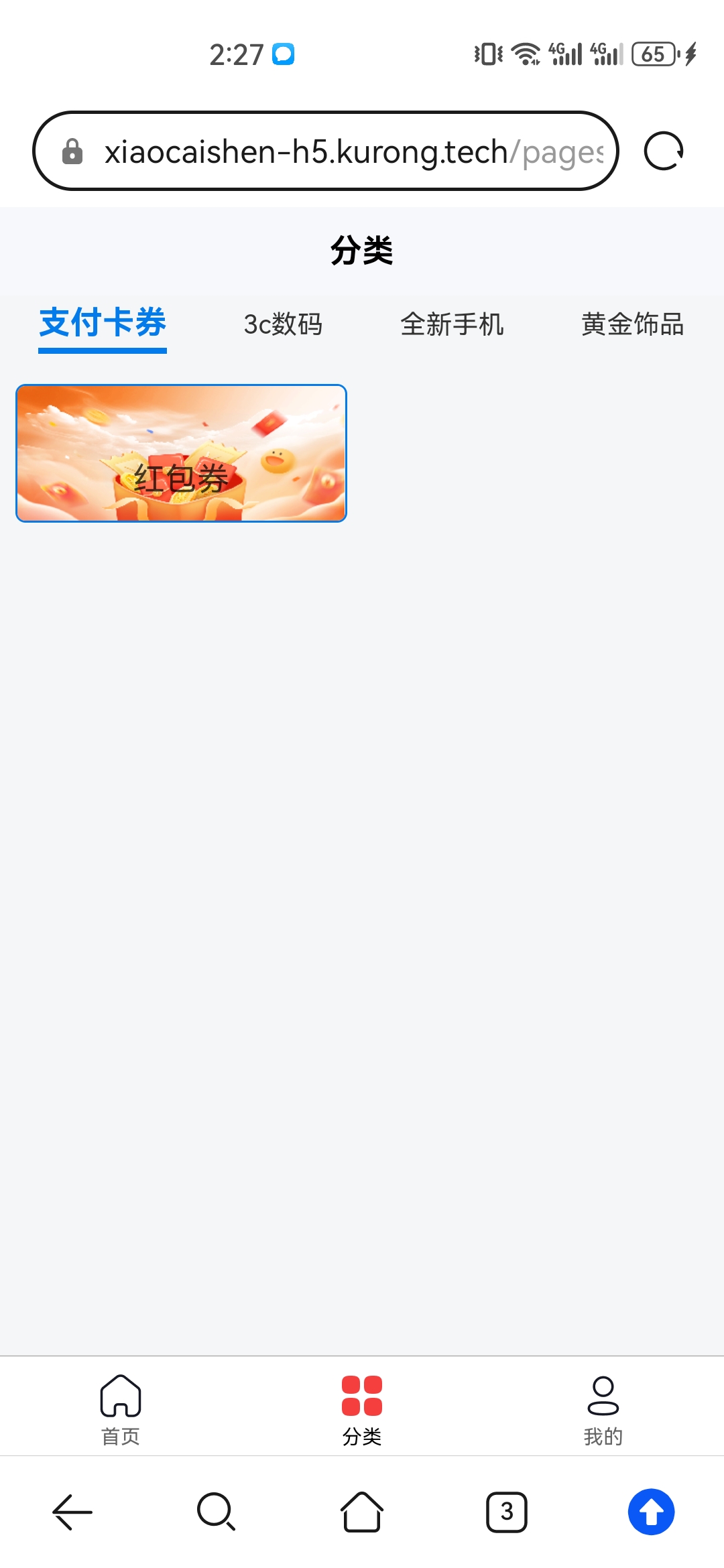Open the tab switcher showing 3 tabs

[507, 1512]
